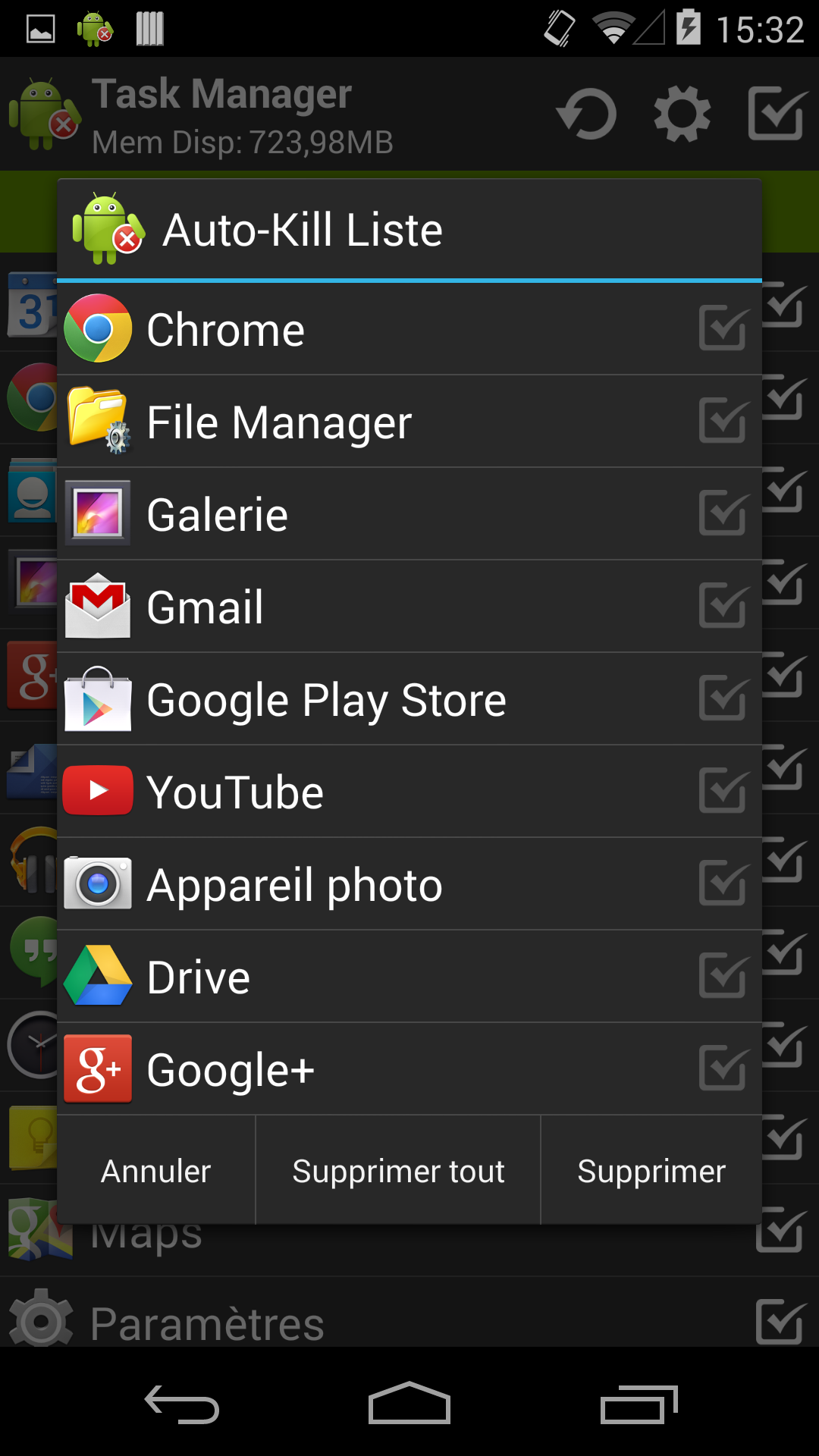
Task: Open the recent apps overview
Action: (x=638, y=1404)
